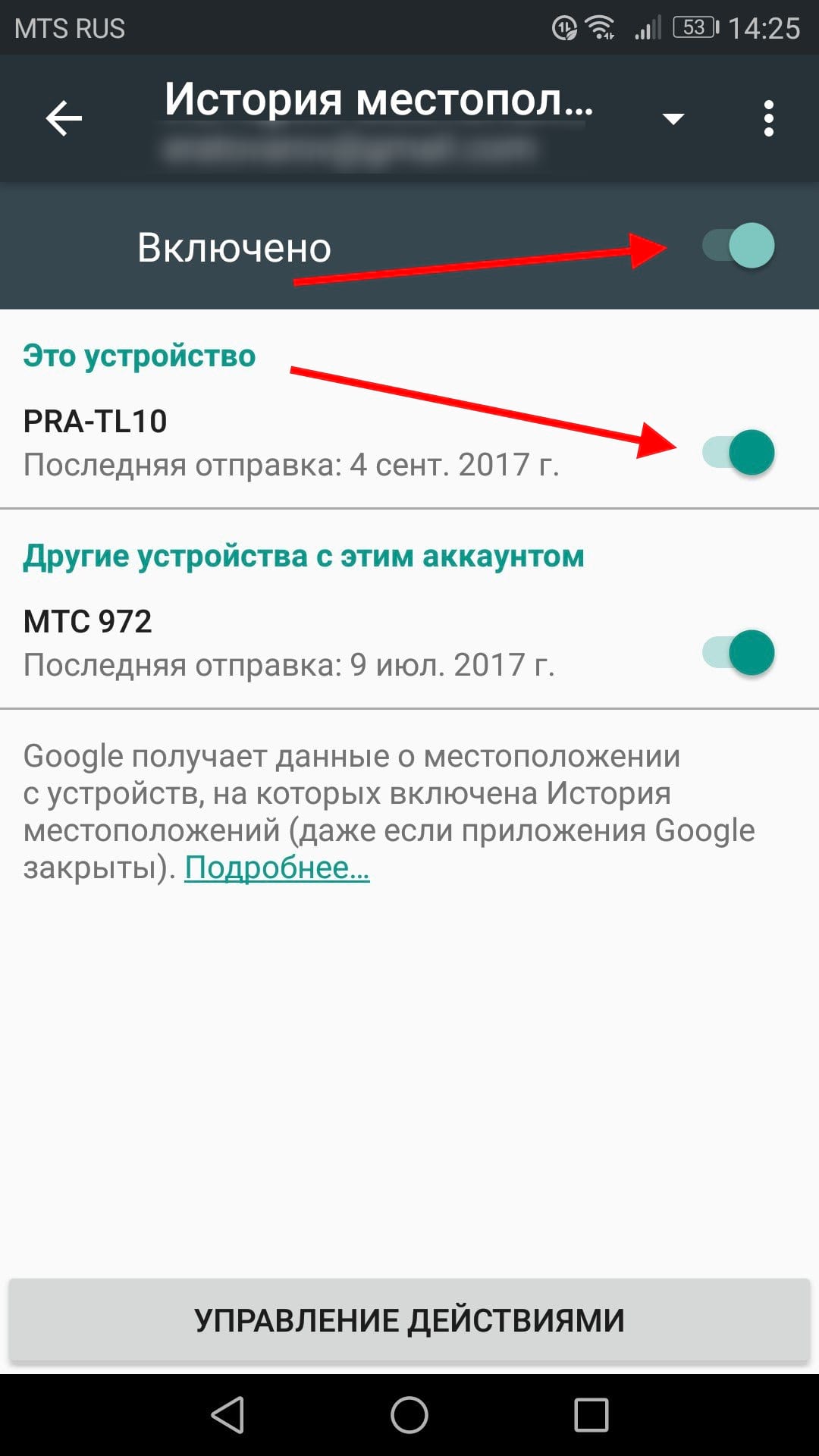Disable location history for PRA-TL10
The image size is (819, 1456).
pyautogui.click(x=739, y=453)
